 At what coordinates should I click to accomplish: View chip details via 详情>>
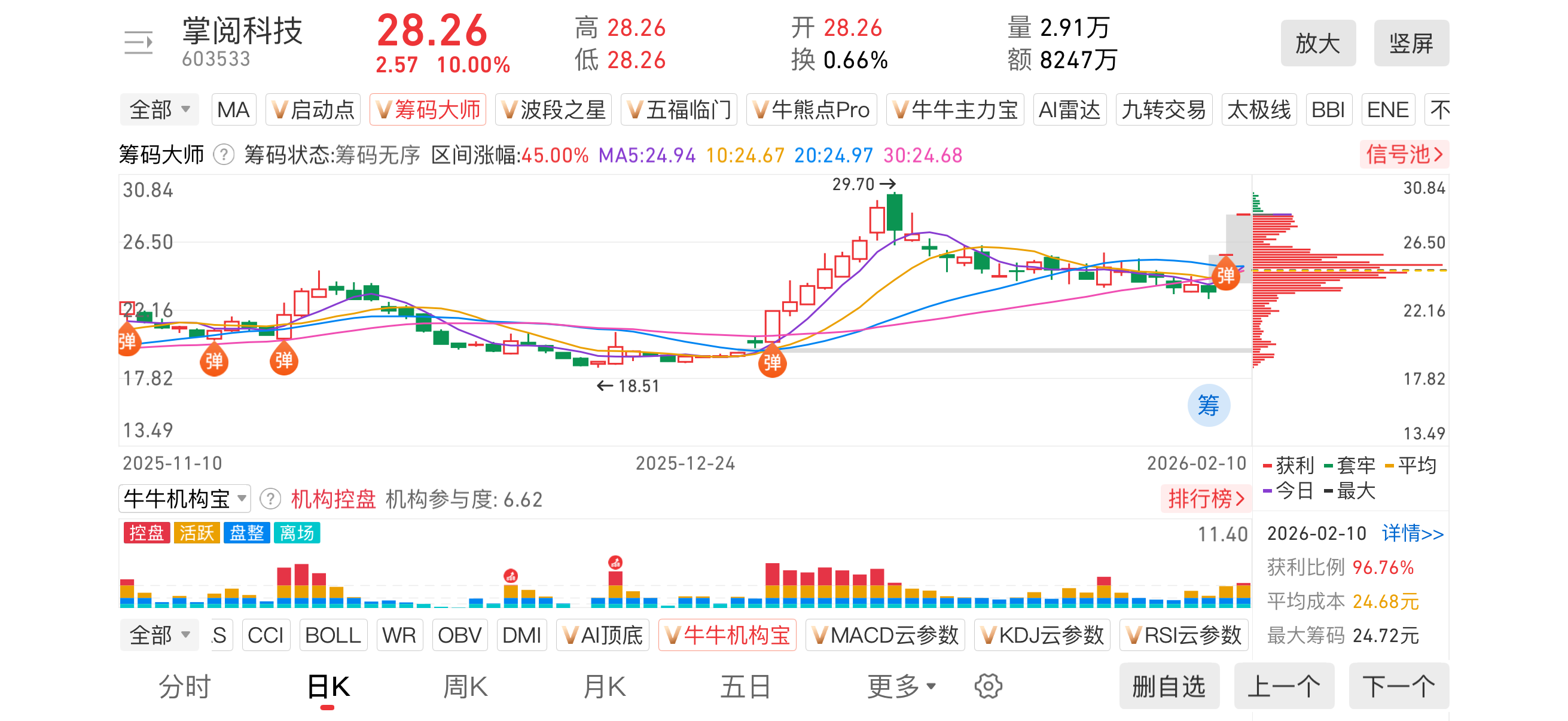tap(1412, 534)
